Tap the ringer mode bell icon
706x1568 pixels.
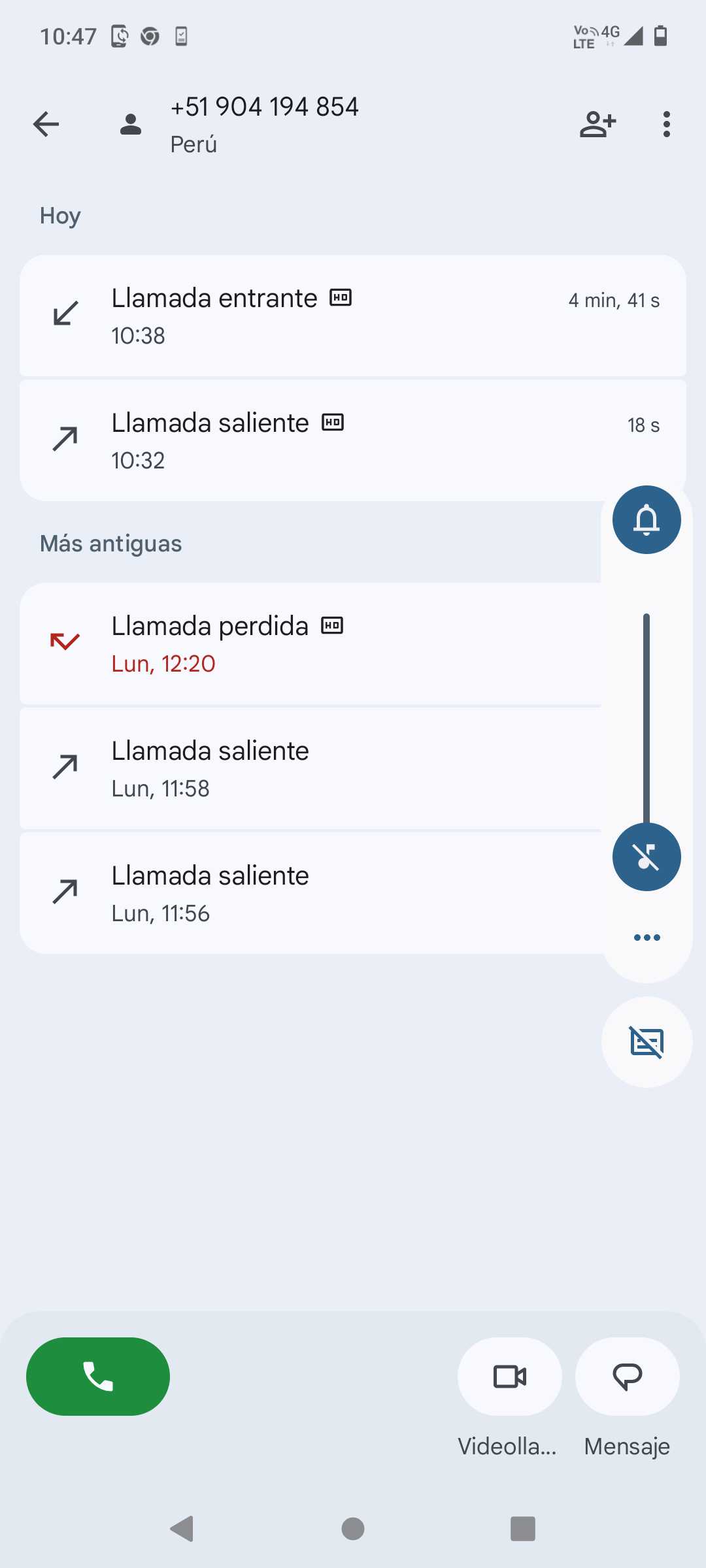647,520
